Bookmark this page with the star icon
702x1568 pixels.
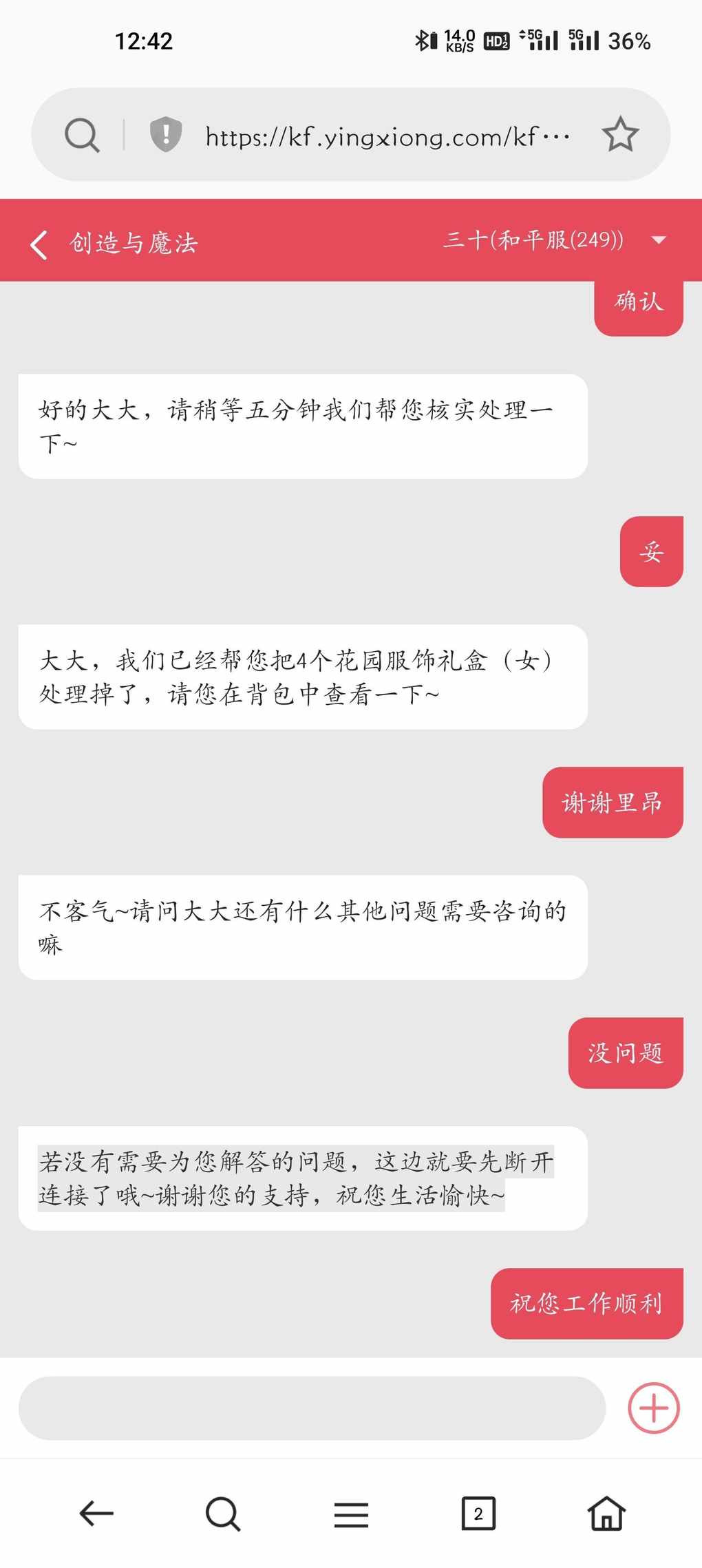pyautogui.click(x=620, y=134)
